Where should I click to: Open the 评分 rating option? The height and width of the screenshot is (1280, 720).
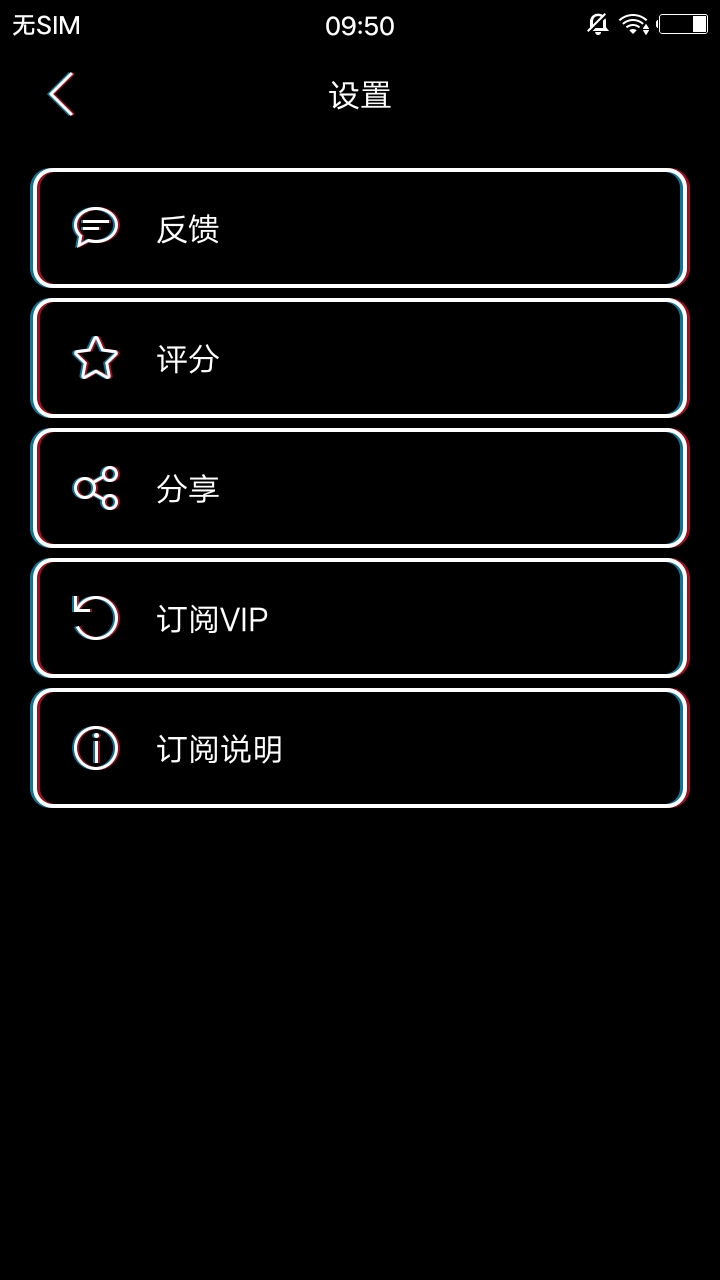[x=360, y=358]
